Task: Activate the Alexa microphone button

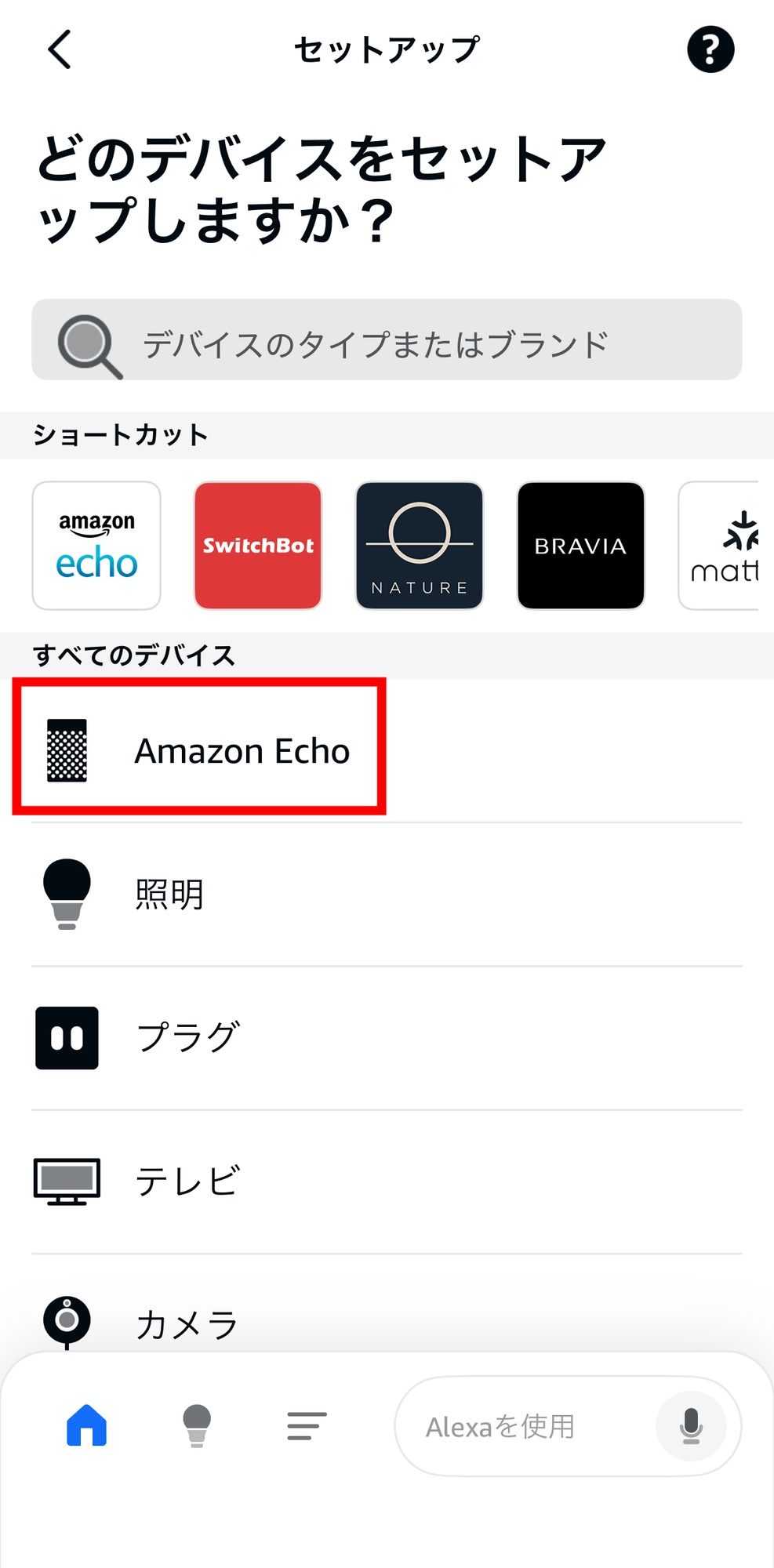Action: click(x=691, y=1426)
